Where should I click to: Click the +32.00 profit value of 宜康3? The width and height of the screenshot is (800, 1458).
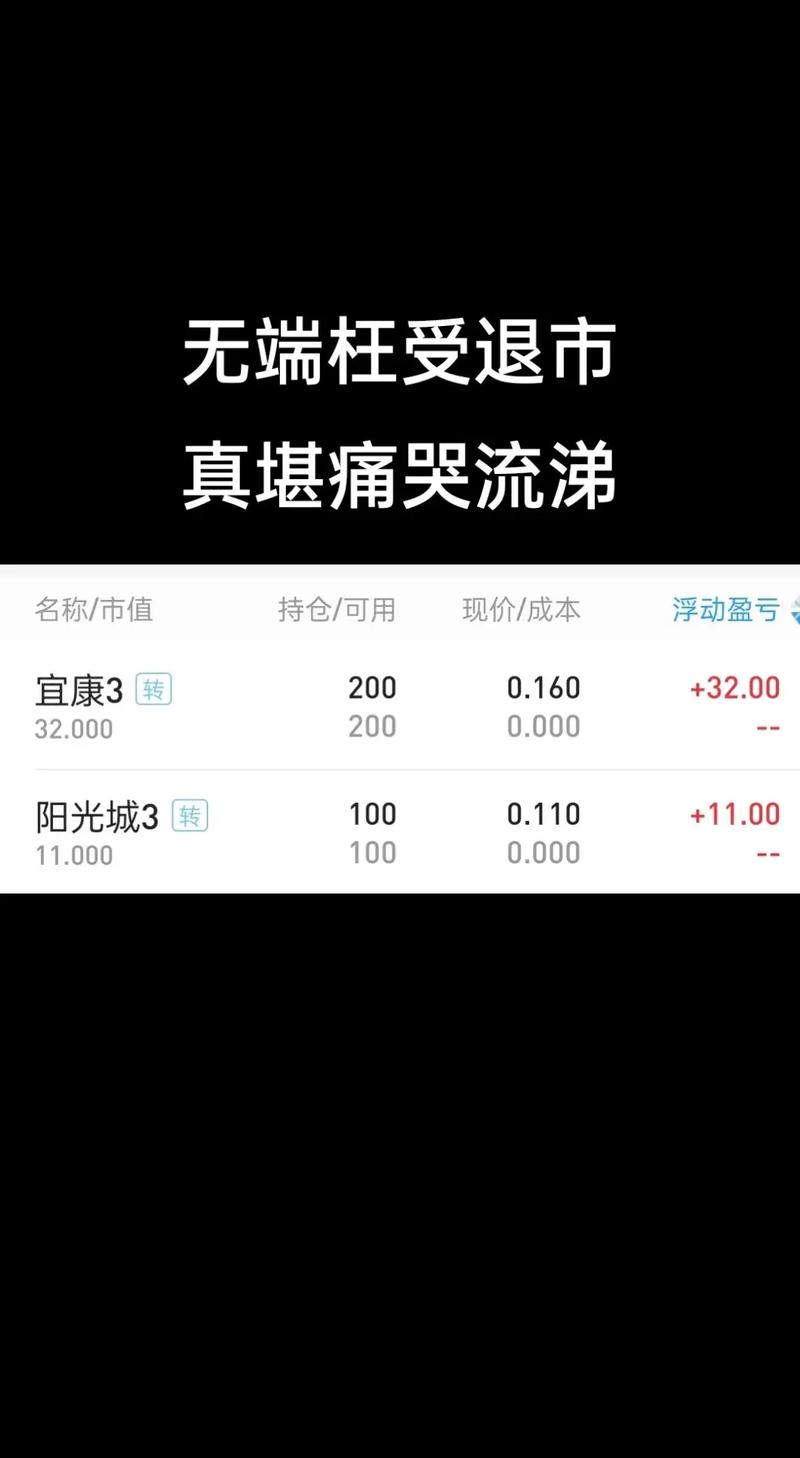pyautogui.click(x=735, y=688)
